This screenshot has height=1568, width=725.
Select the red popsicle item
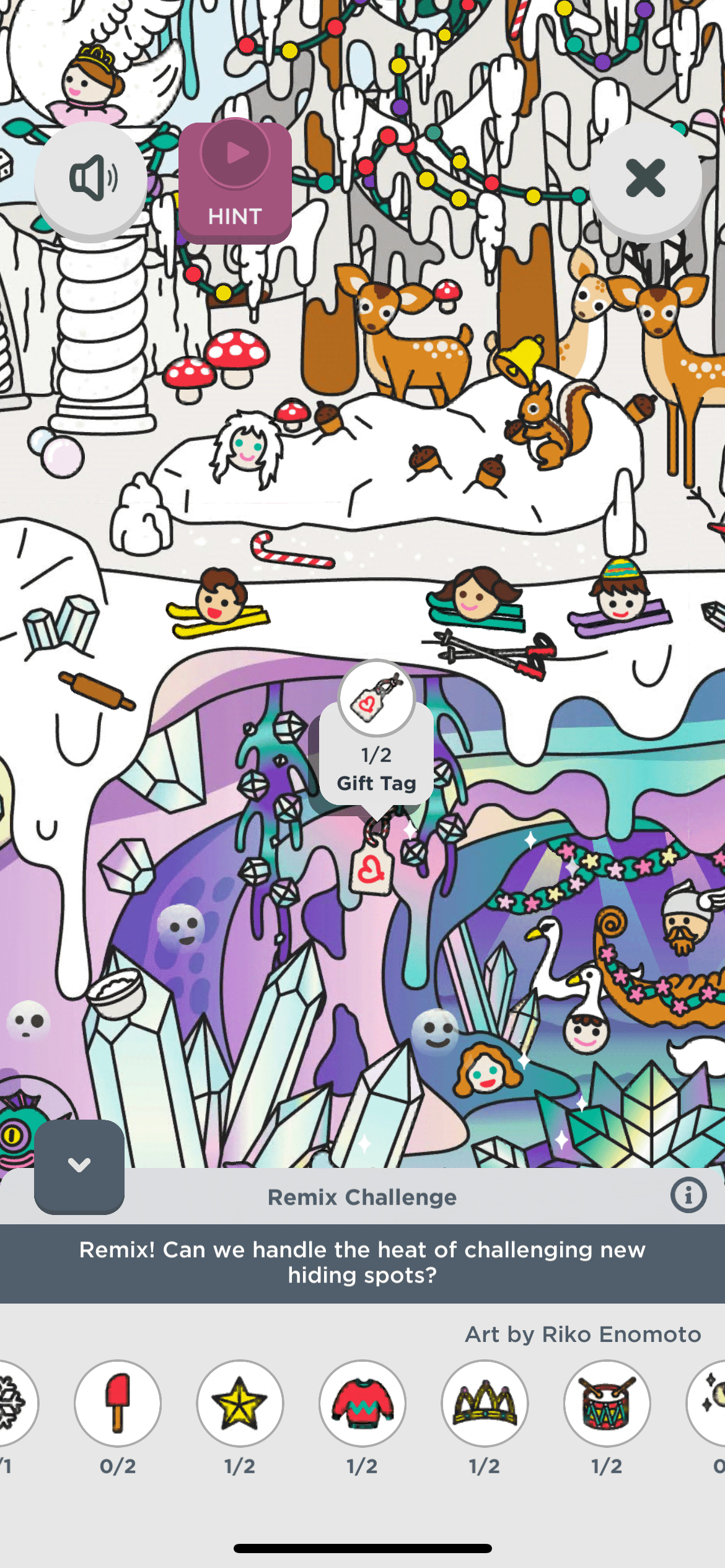click(118, 1403)
